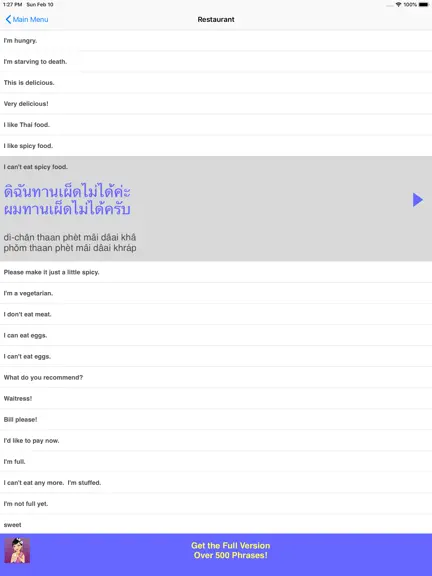Tap the Get the Full Version banner

click(x=216, y=551)
